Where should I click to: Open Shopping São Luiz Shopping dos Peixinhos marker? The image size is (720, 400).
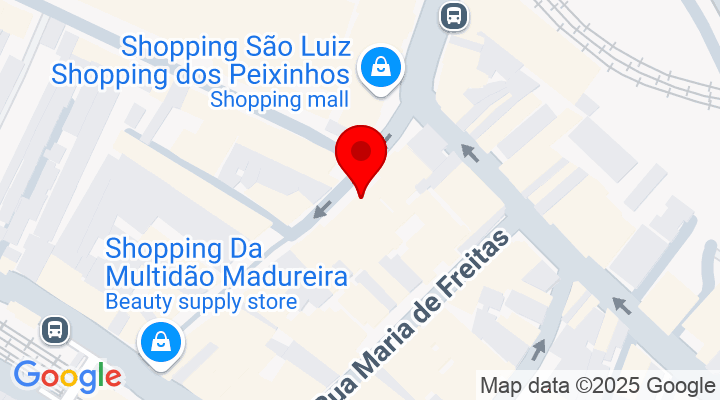(381, 68)
